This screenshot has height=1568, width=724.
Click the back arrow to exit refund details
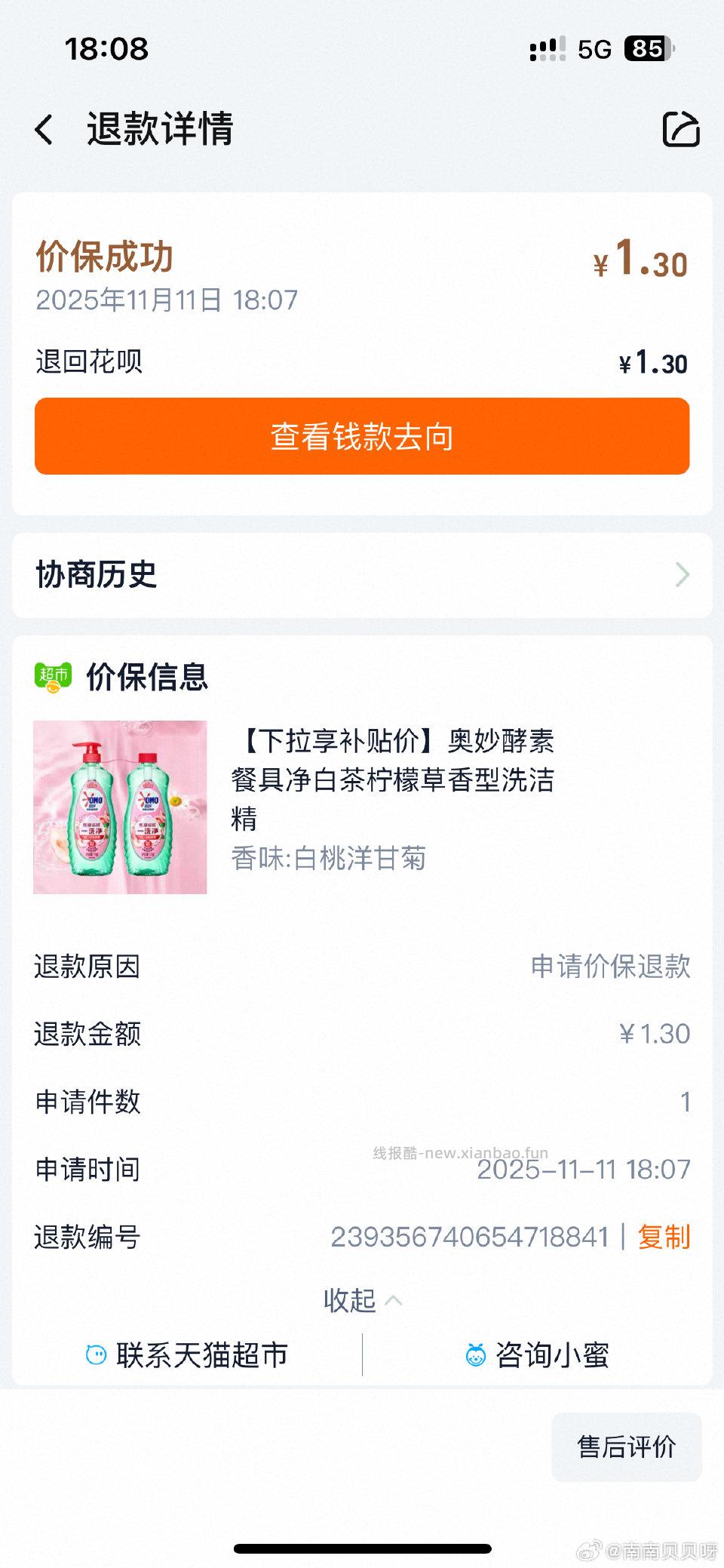click(44, 129)
